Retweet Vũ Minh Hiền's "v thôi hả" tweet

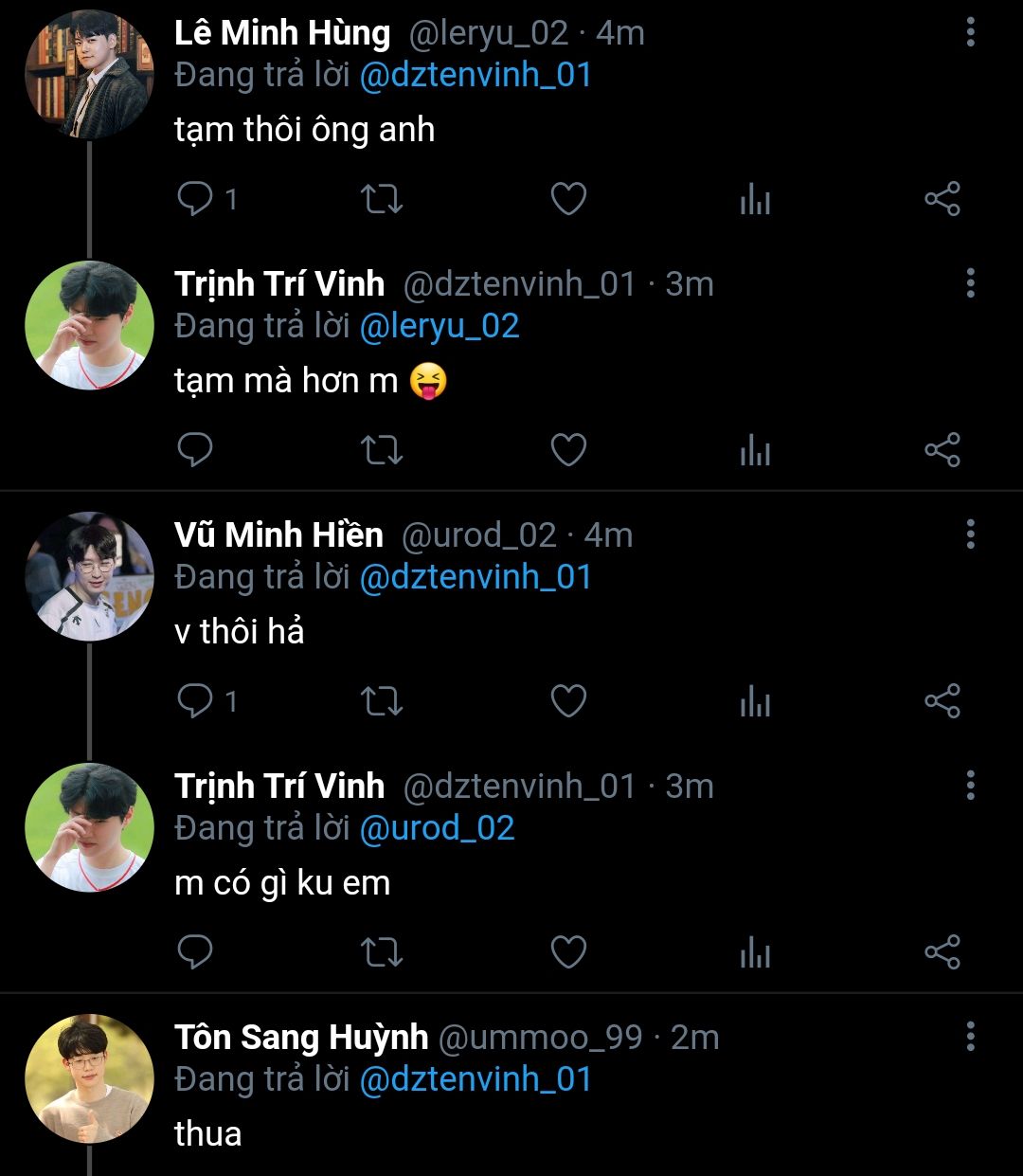[382, 701]
